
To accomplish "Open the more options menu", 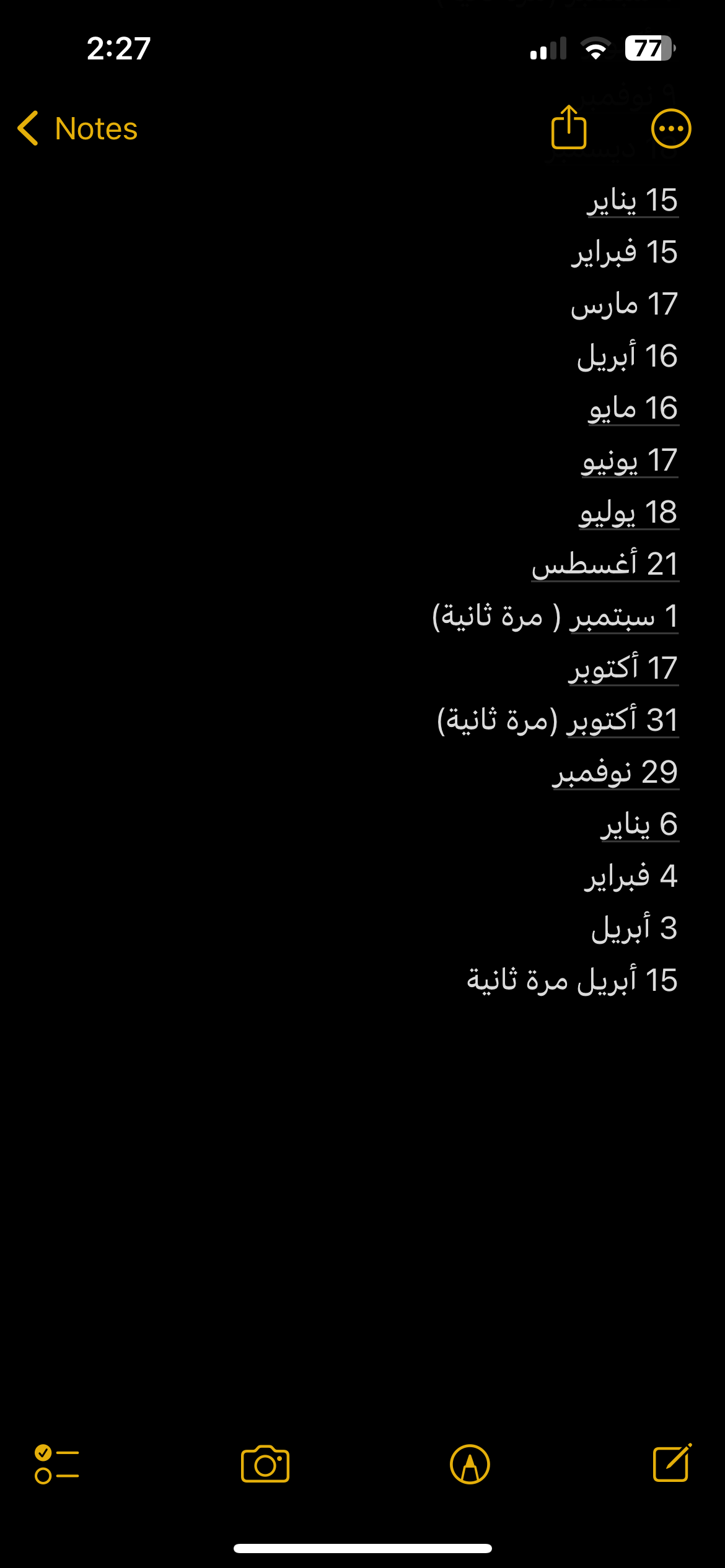I will [671, 129].
